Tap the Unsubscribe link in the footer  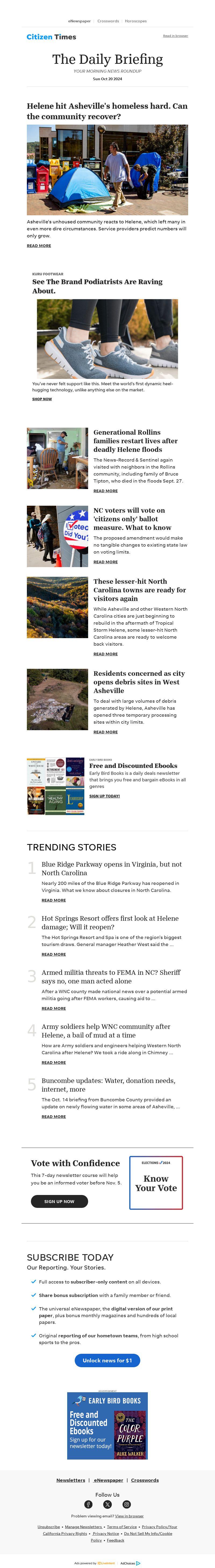click(x=49, y=1527)
